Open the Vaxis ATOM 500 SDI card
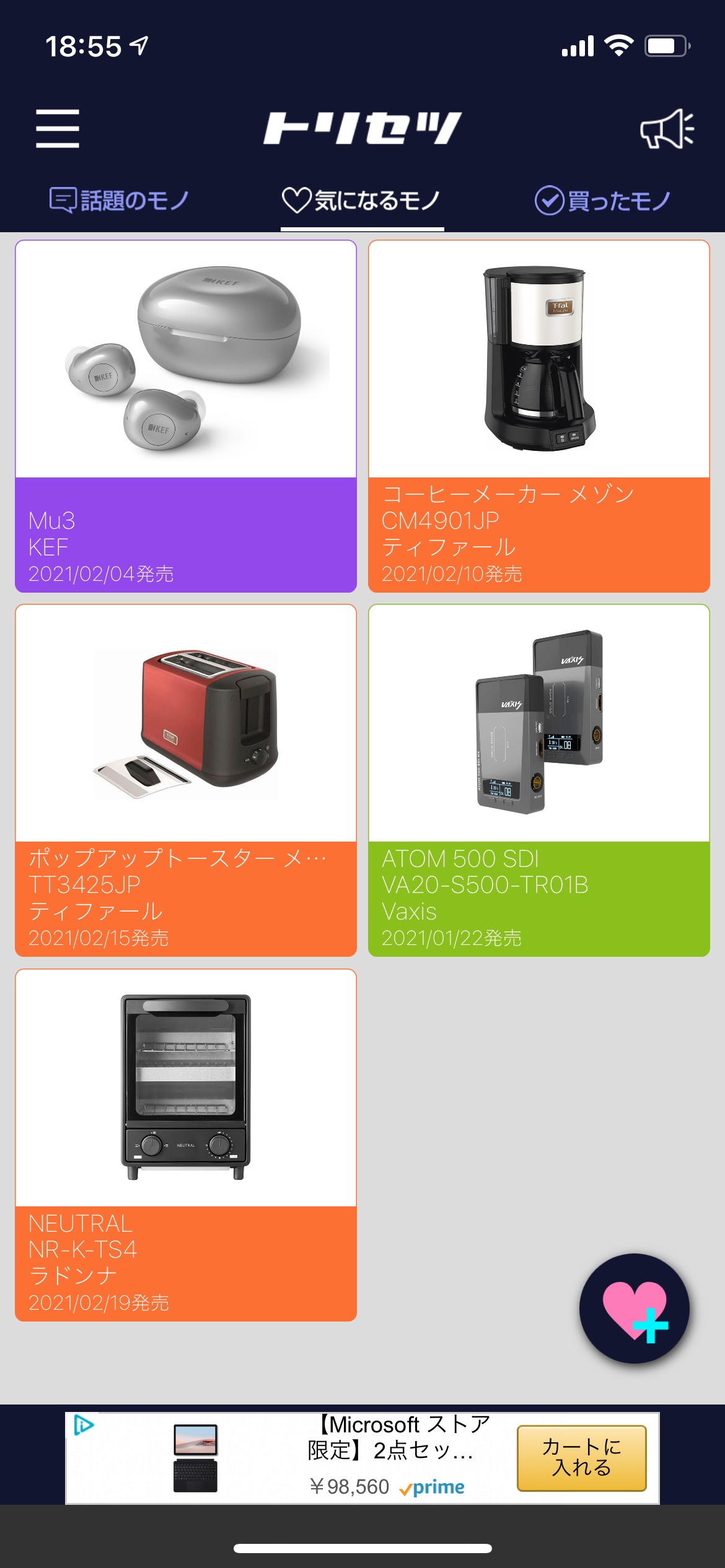Screen dimensions: 725x1568 pos(538,780)
